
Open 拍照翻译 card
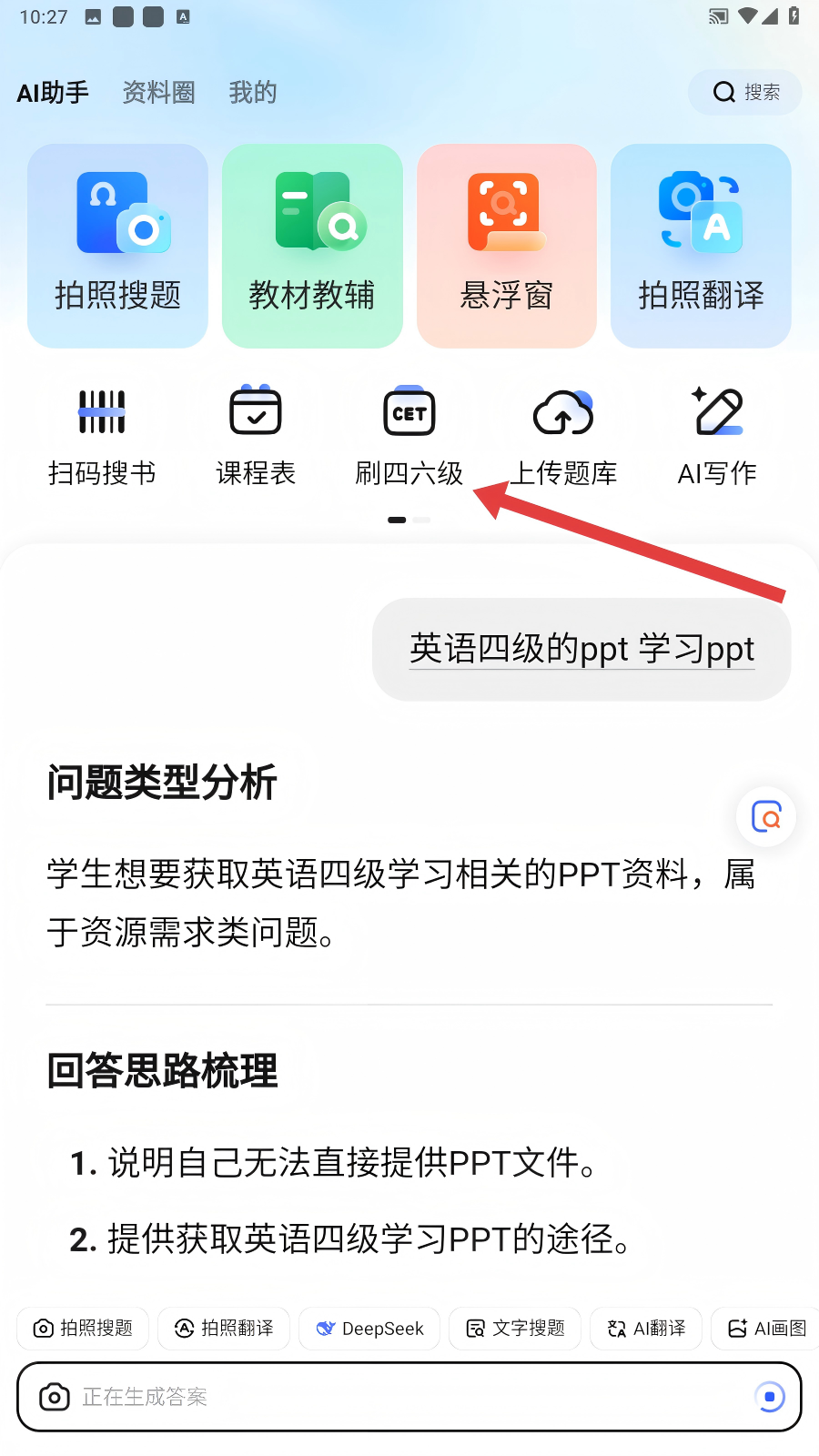[701, 246]
